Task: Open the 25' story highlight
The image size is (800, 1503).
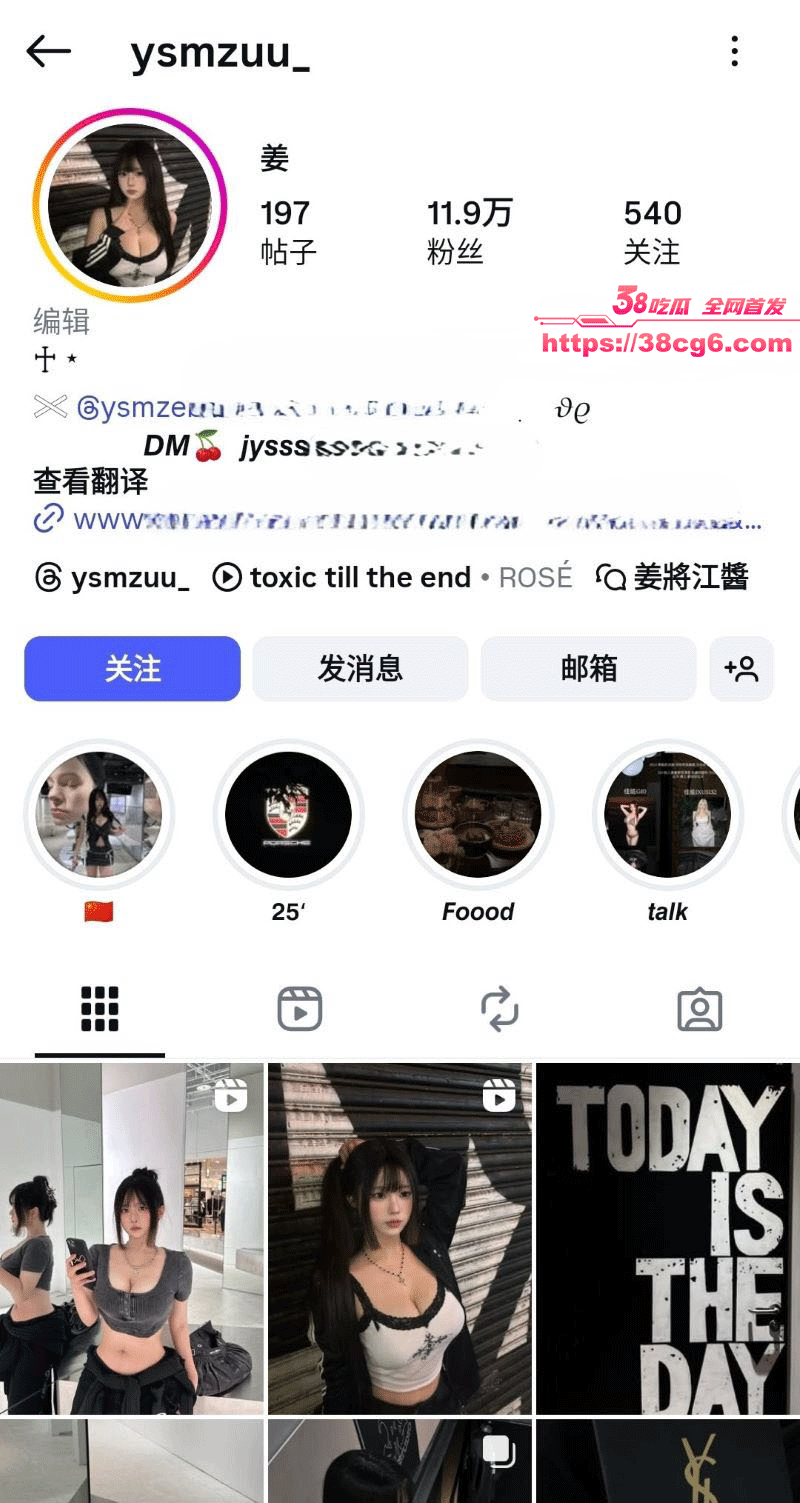Action: click(x=288, y=815)
